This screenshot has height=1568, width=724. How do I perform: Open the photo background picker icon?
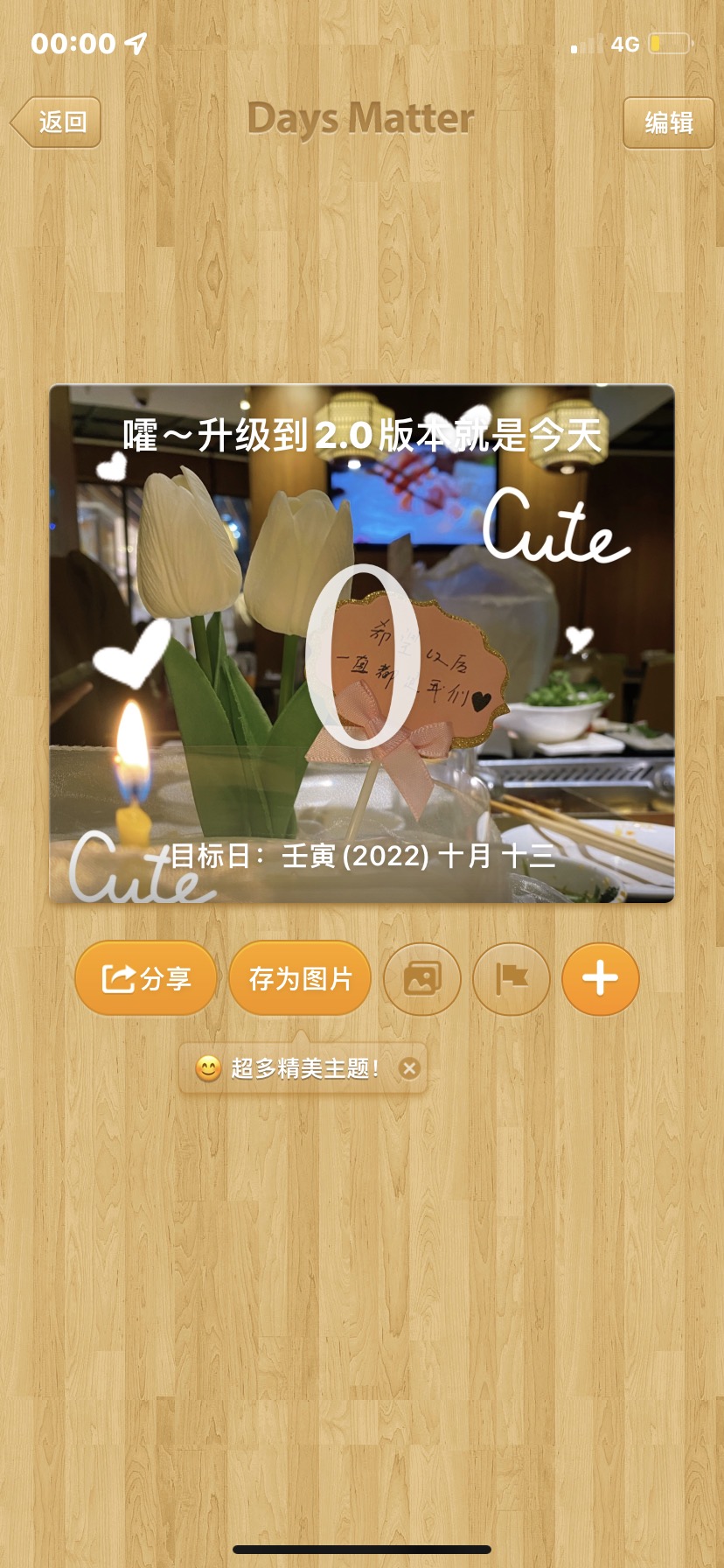click(x=422, y=978)
